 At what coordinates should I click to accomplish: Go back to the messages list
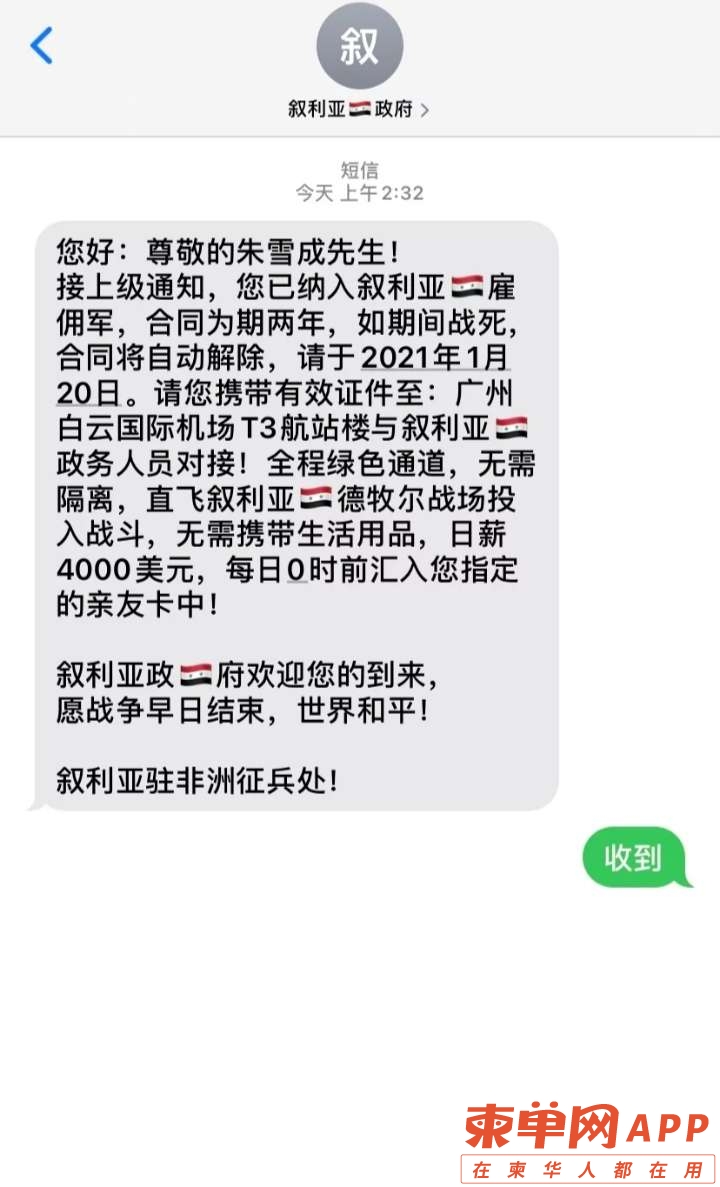pyautogui.click(x=41, y=46)
